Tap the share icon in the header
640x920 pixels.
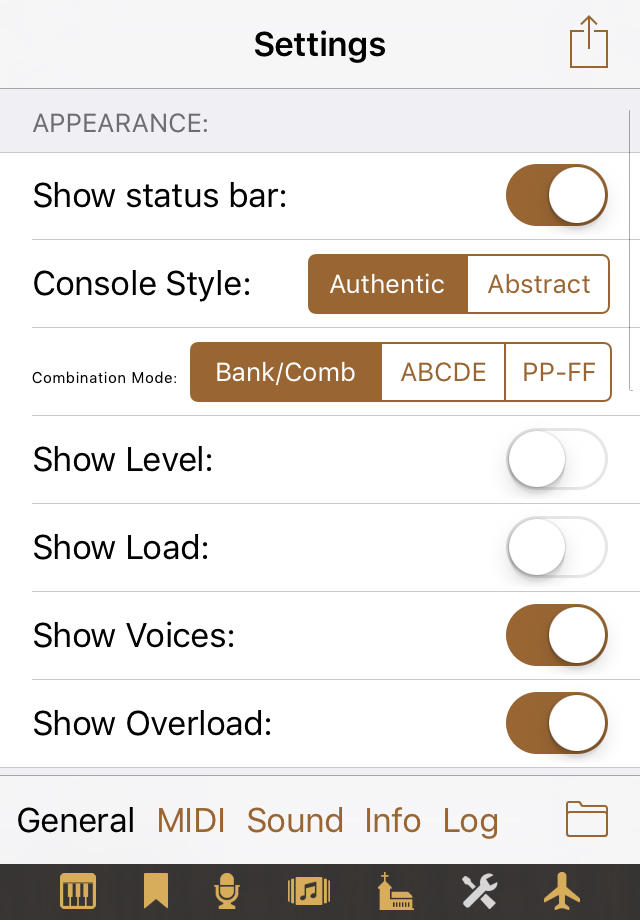coord(588,44)
